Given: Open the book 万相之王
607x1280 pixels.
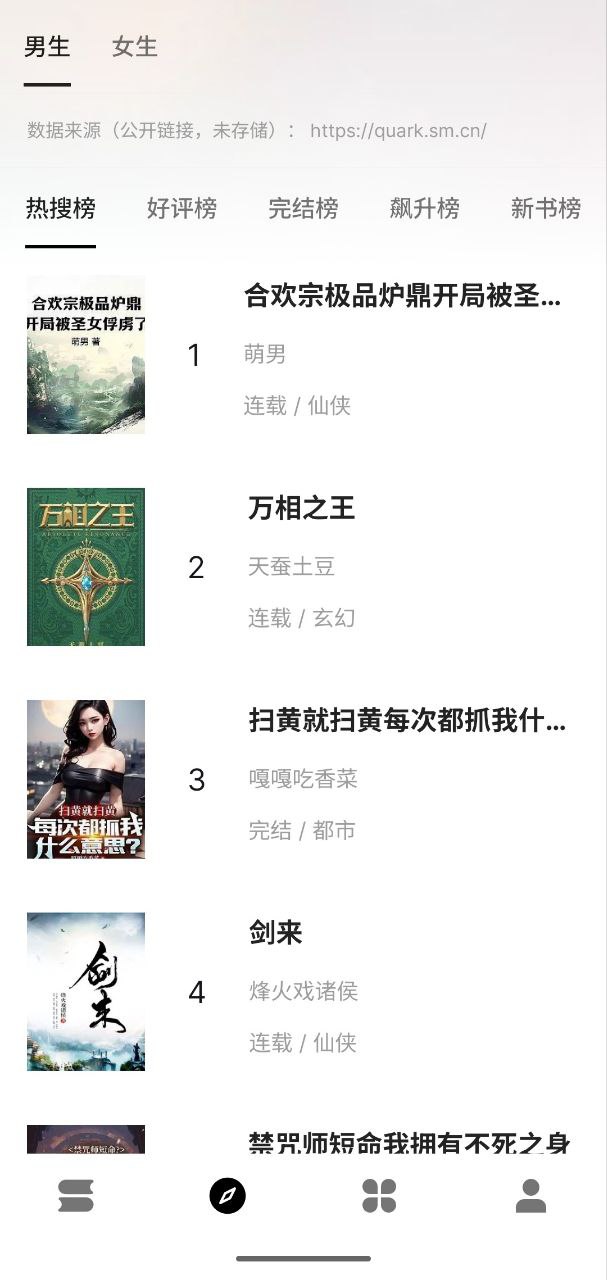Looking at the screenshot, I should click(x=302, y=508).
